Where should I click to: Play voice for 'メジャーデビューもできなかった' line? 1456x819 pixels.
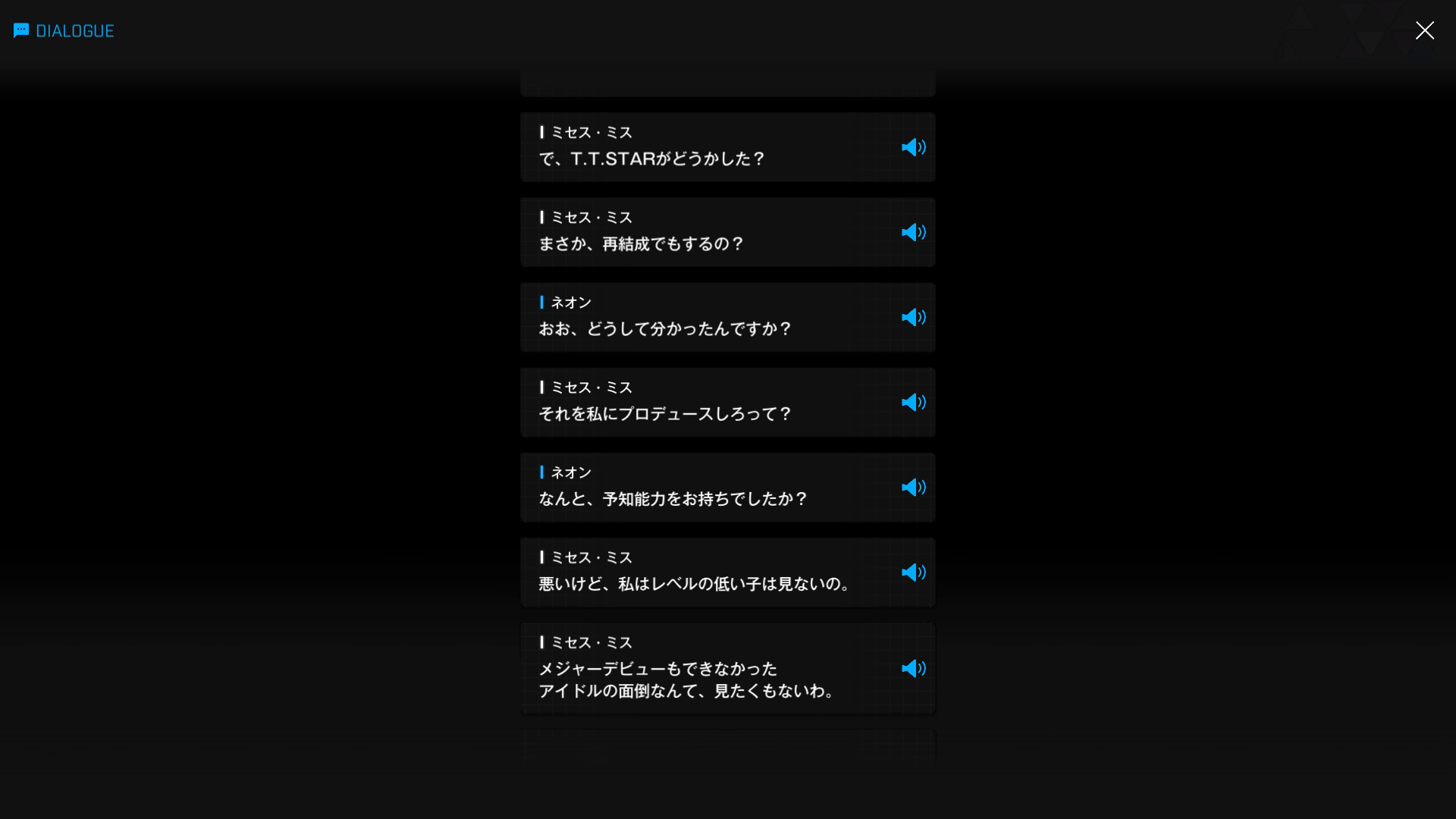pos(913,668)
